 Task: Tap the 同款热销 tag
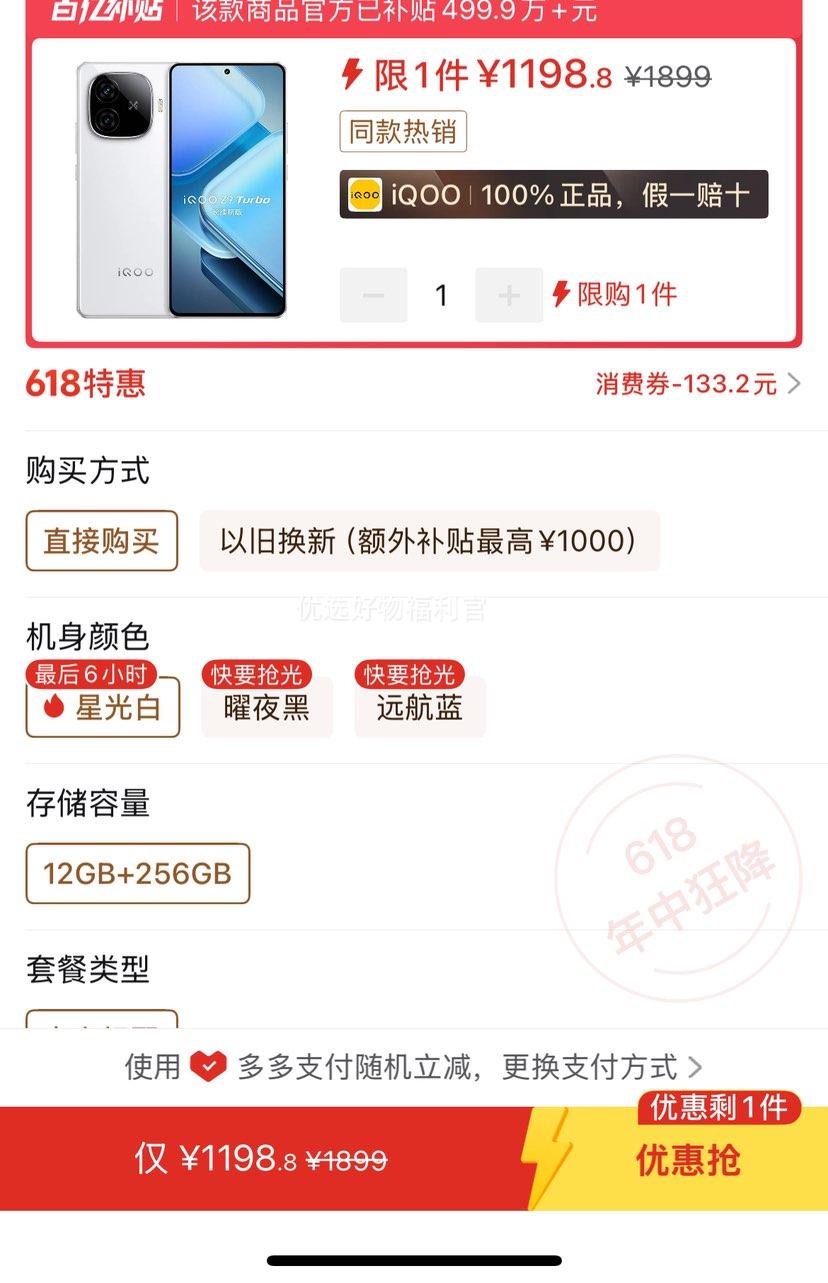point(403,132)
